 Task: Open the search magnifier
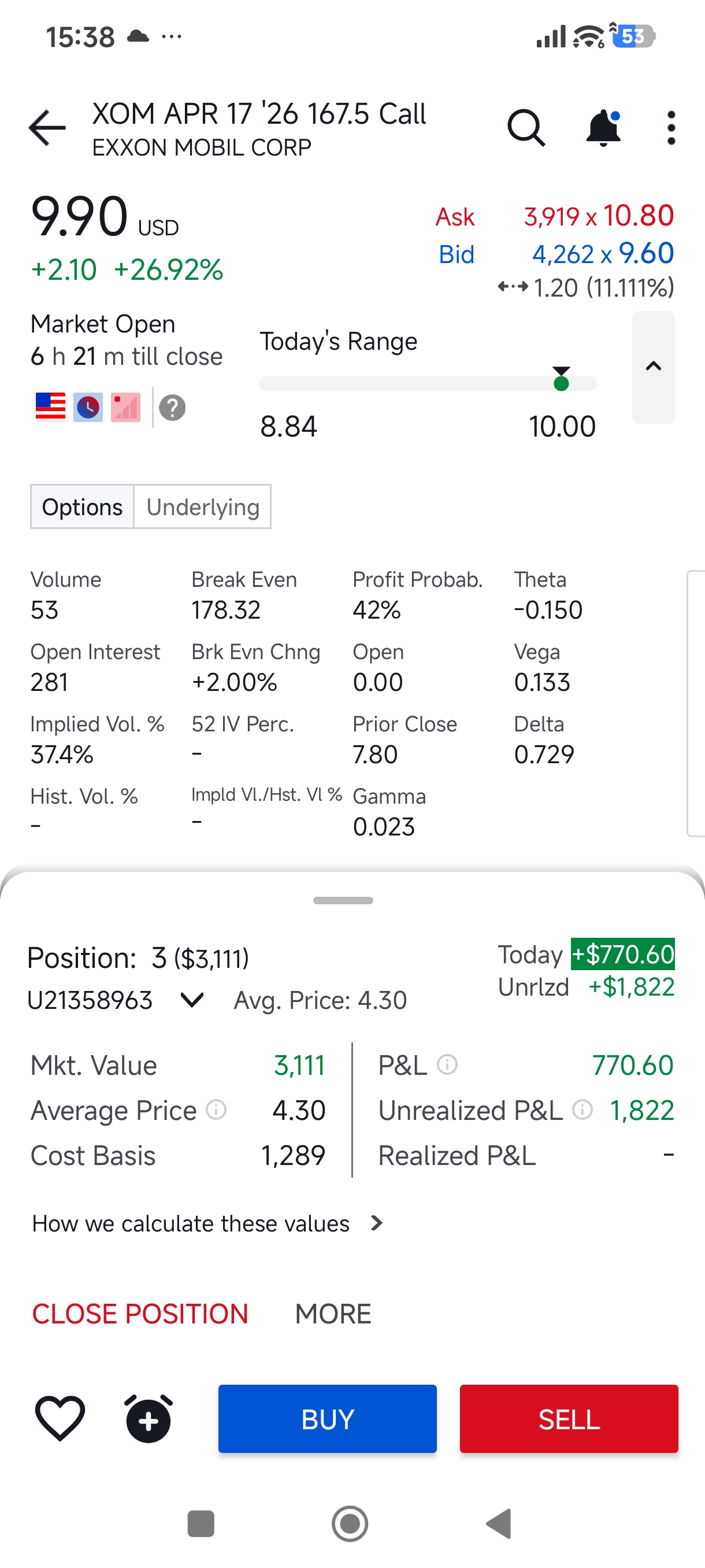(525, 128)
